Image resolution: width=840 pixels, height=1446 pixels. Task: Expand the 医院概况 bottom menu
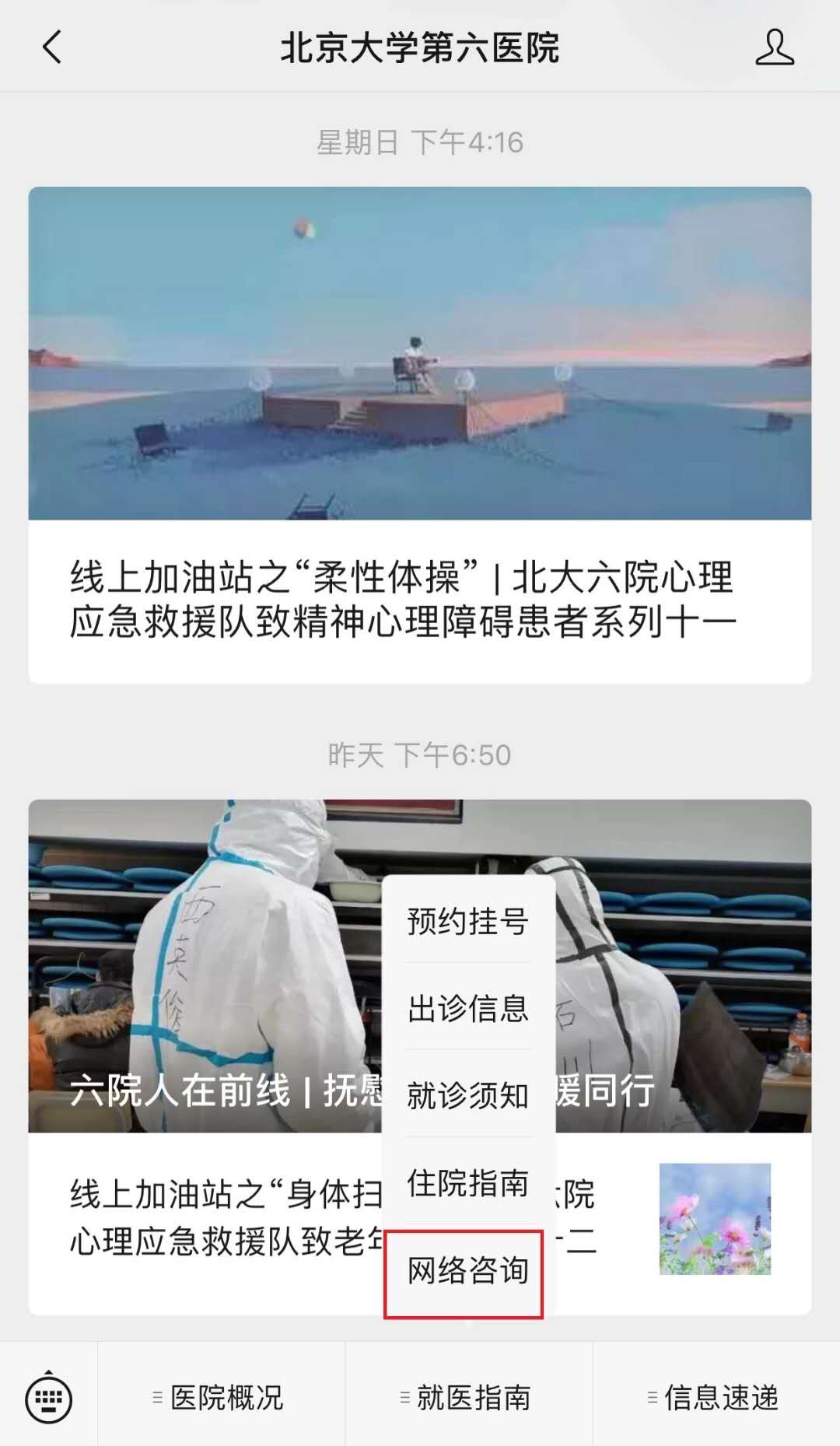[221, 1398]
